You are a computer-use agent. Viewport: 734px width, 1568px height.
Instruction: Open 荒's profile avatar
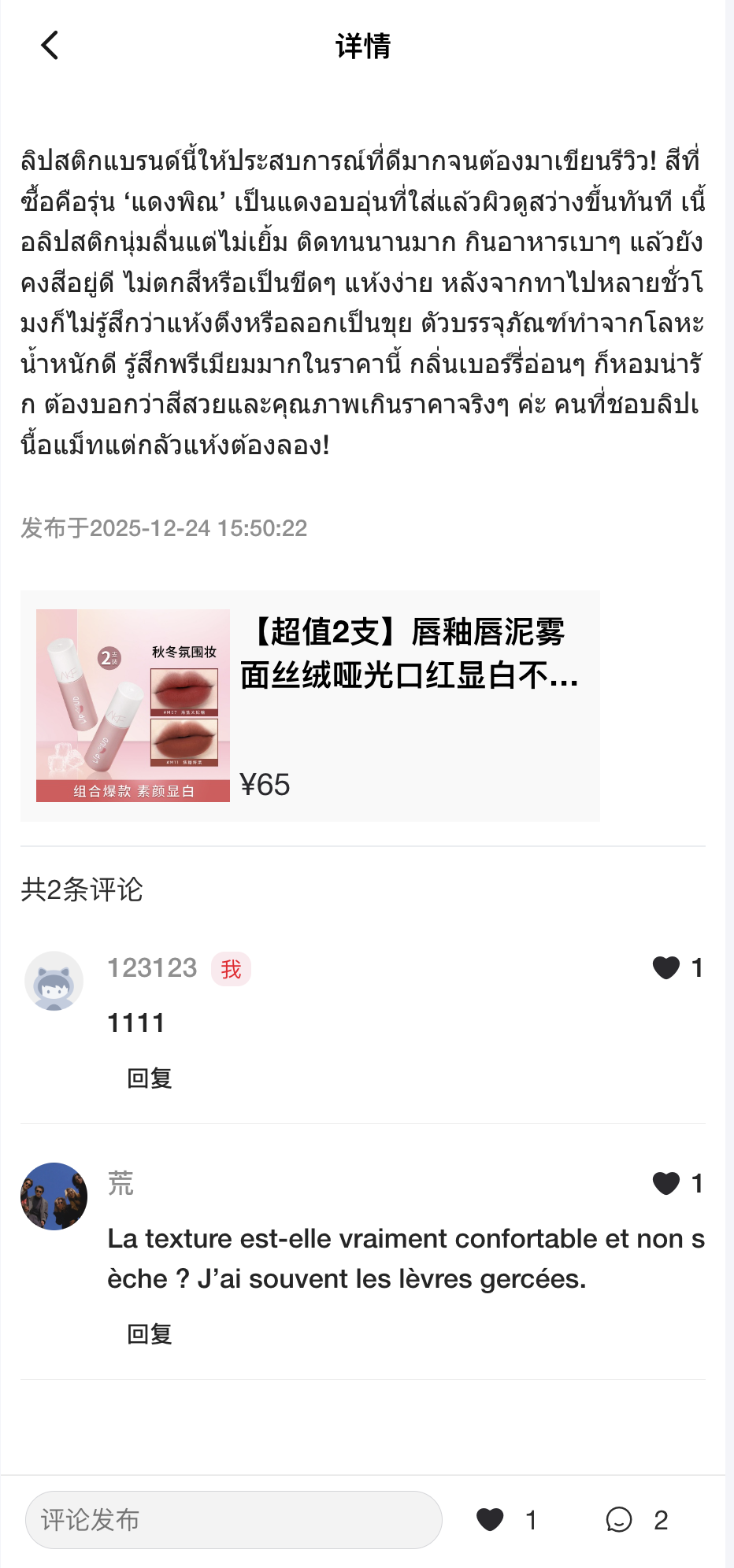tap(54, 1196)
